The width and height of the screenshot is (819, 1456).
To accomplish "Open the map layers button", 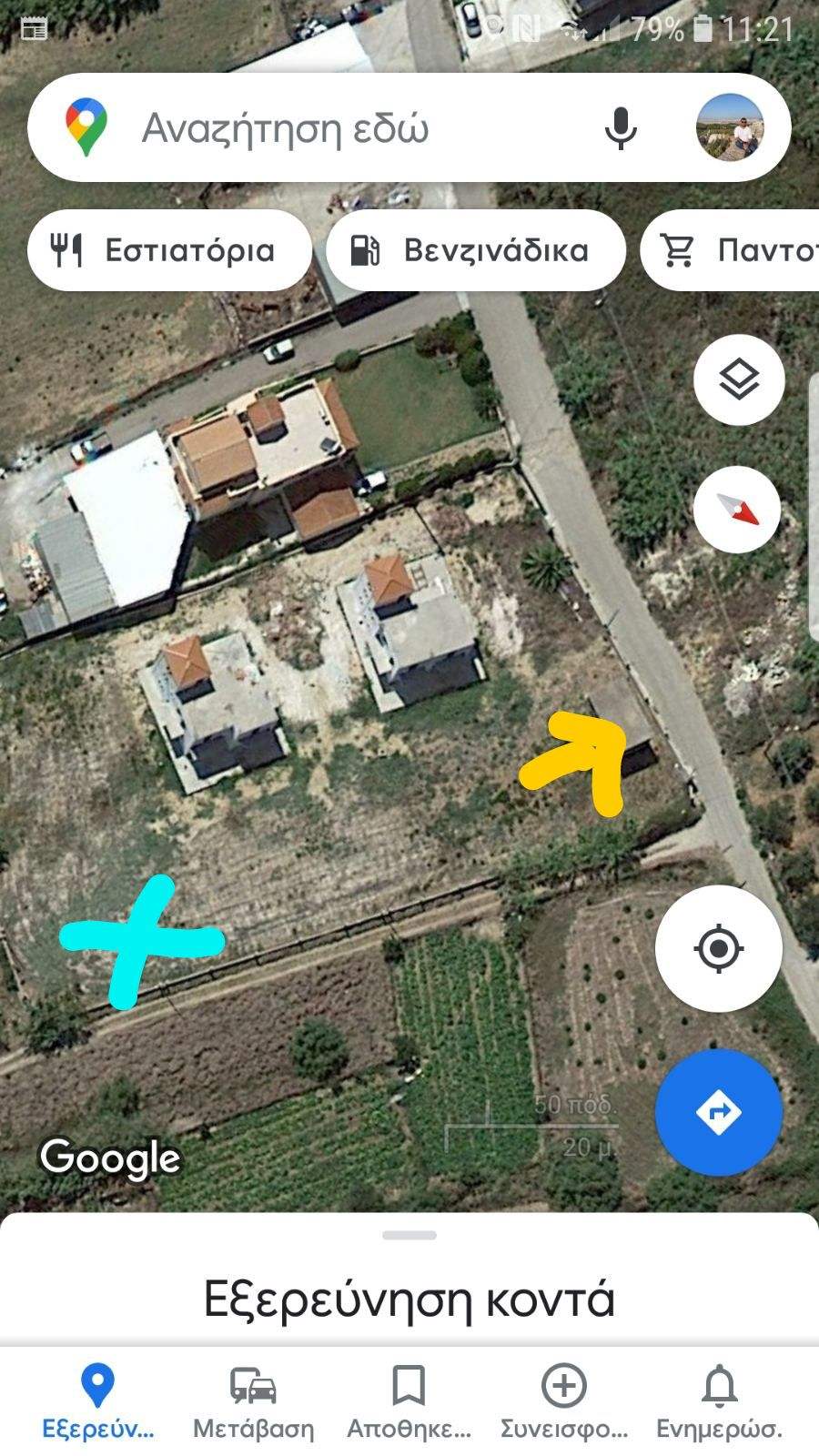I will tap(739, 379).
